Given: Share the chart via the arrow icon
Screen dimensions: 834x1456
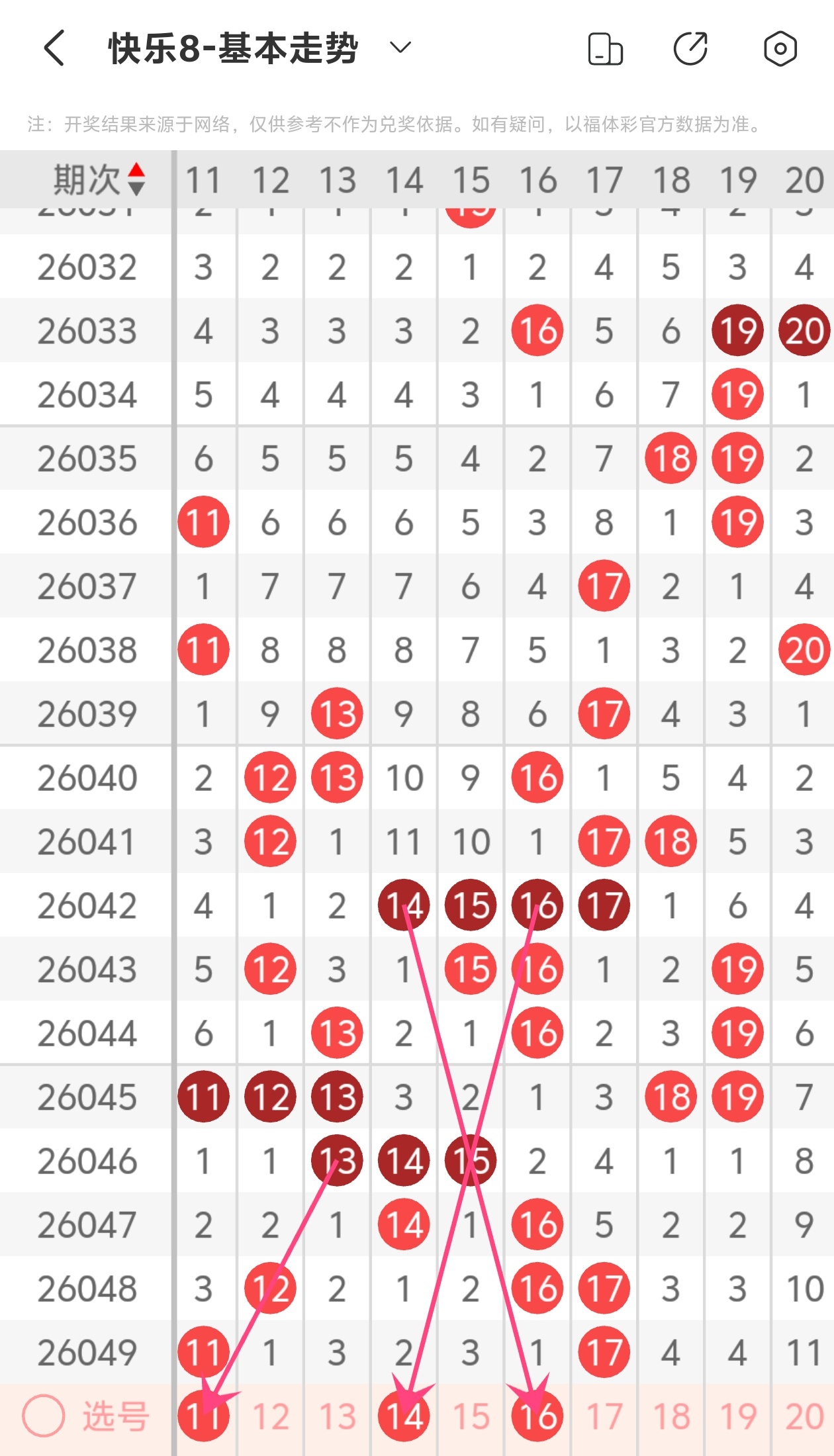Looking at the screenshot, I should coord(690,48).
